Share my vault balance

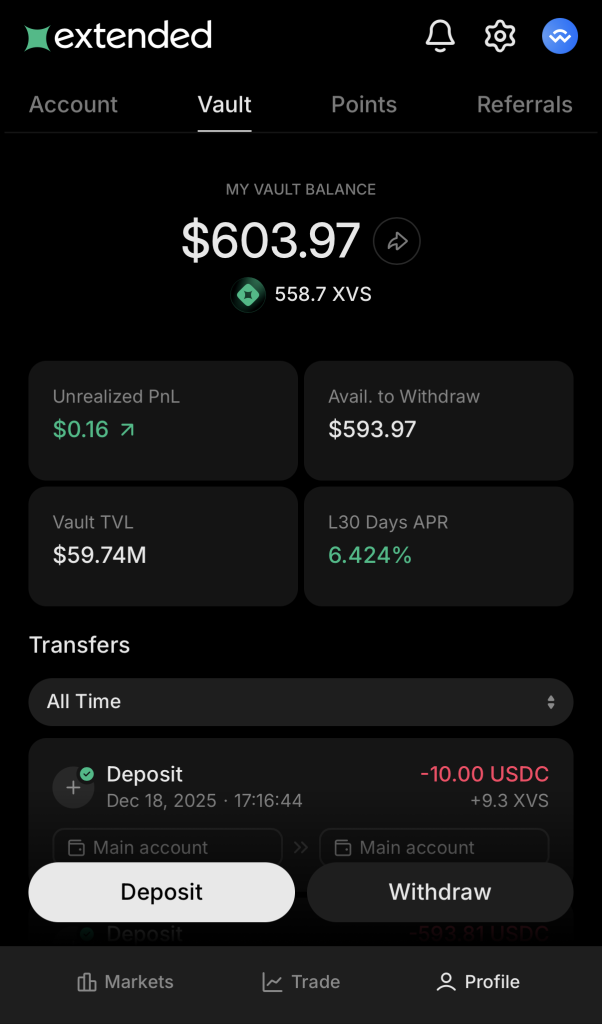pos(397,241)
